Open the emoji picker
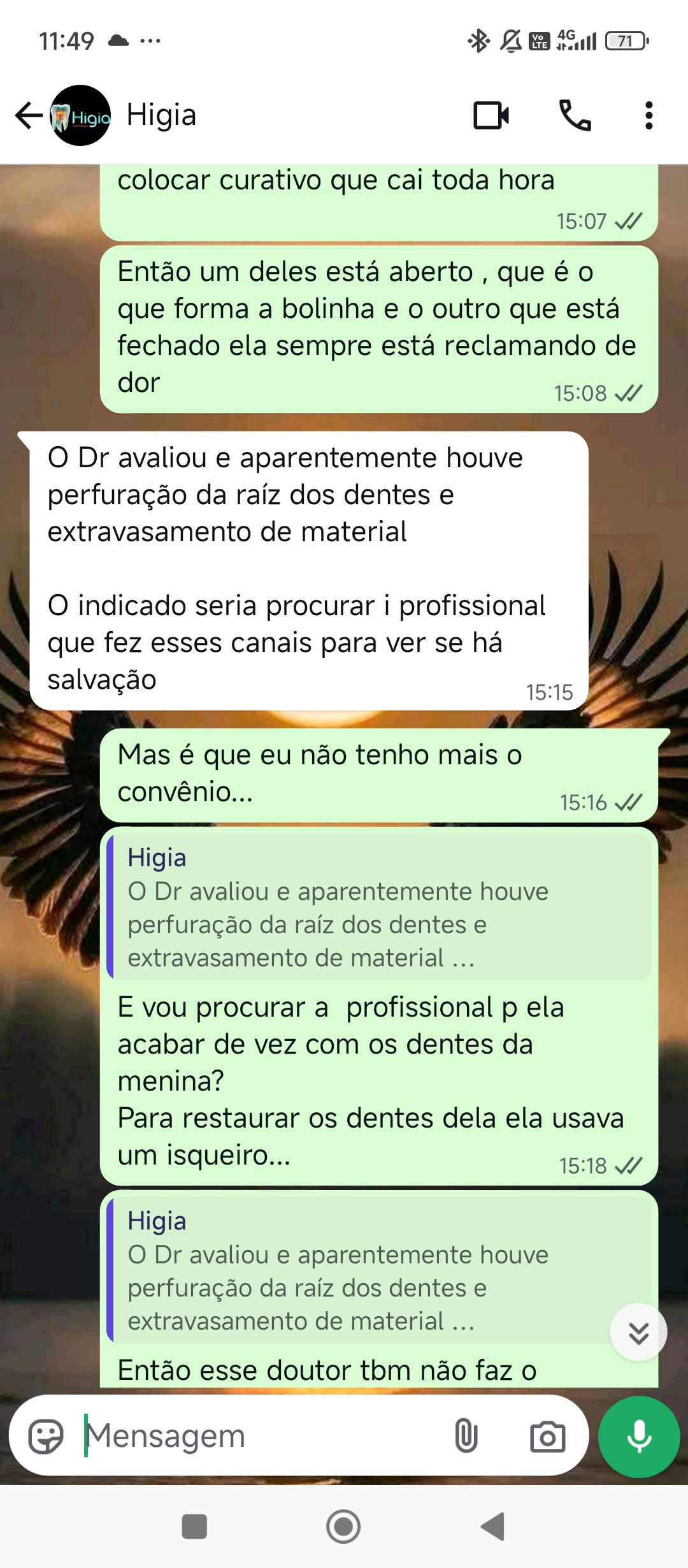 (x=46, y=1437)
